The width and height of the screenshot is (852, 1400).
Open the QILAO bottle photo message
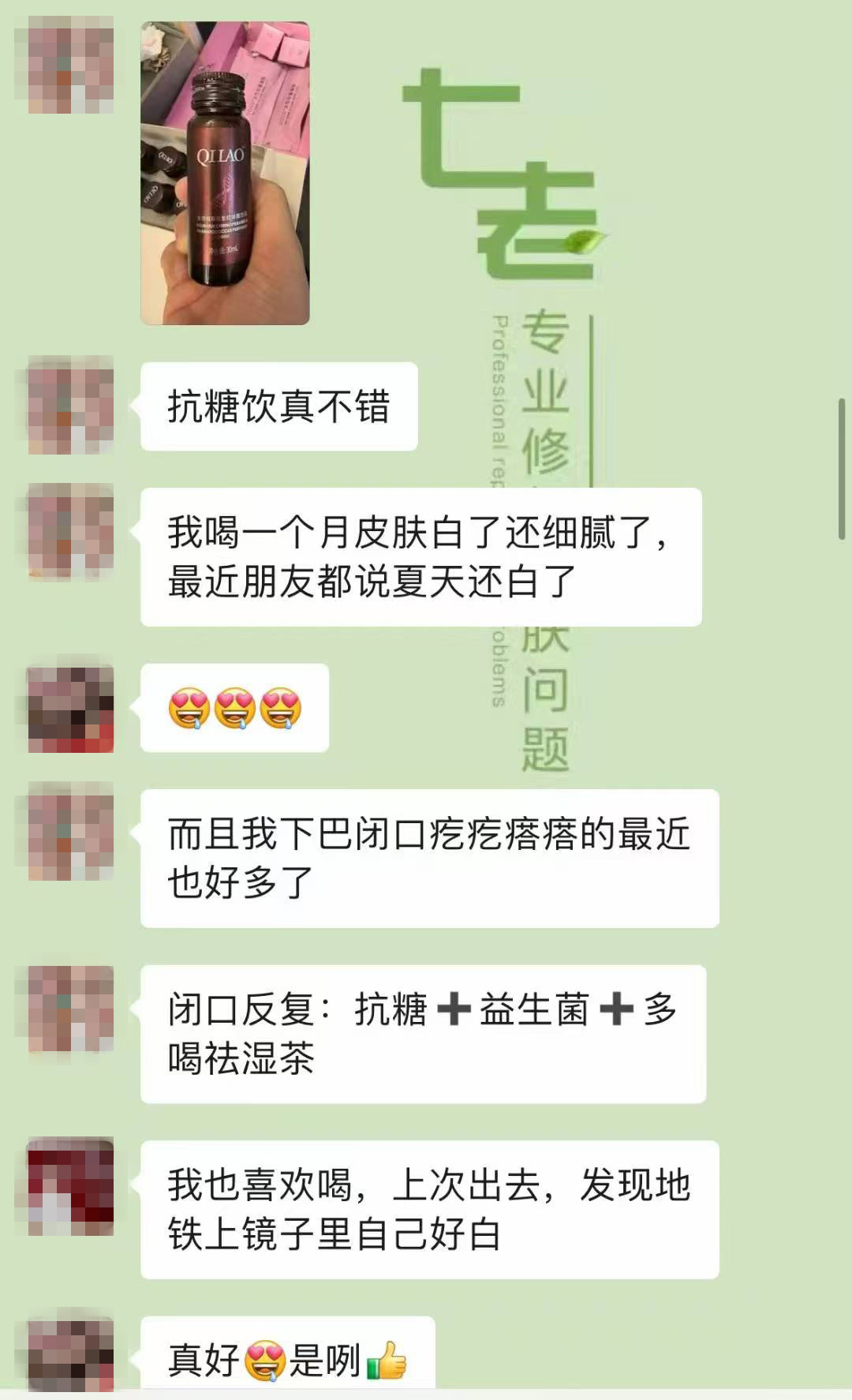[225, 174]
